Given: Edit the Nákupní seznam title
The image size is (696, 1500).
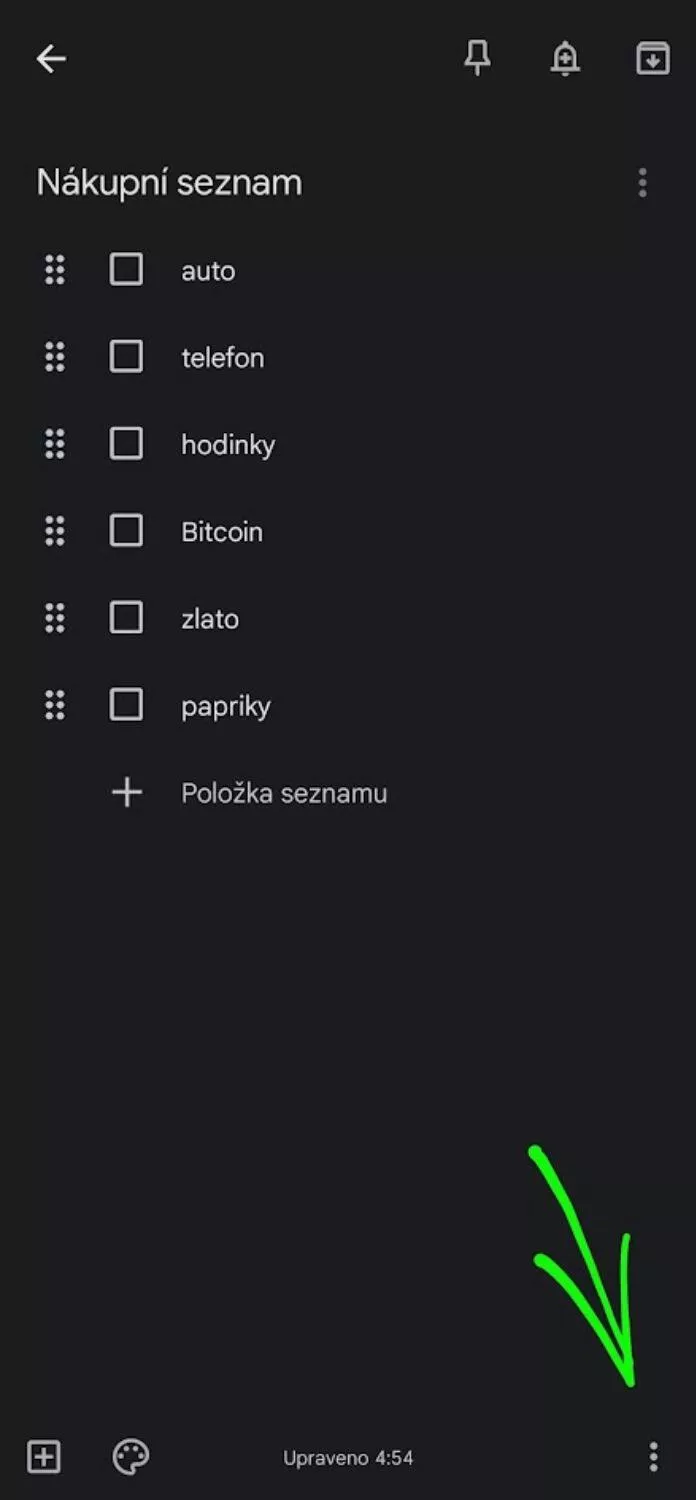Looking at the screenshot, I should [169, 183].
